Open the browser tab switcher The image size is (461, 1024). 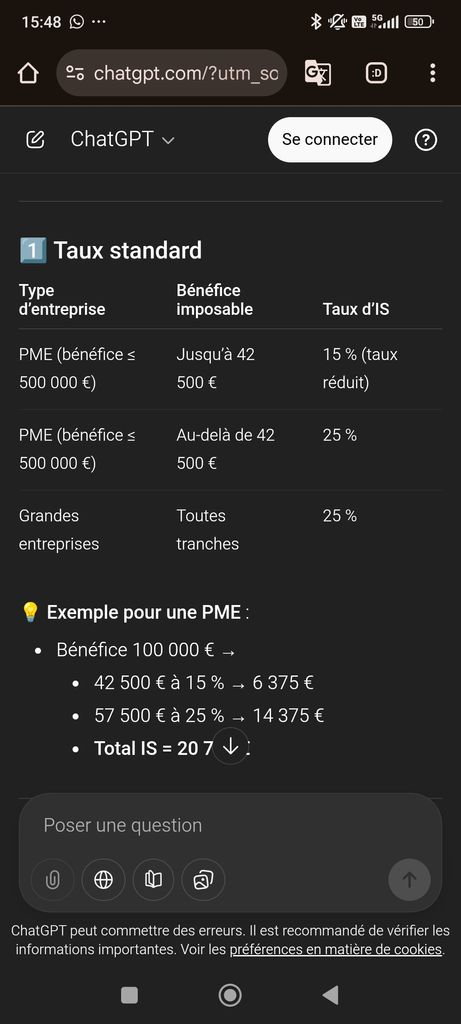[x=376, y=73]
